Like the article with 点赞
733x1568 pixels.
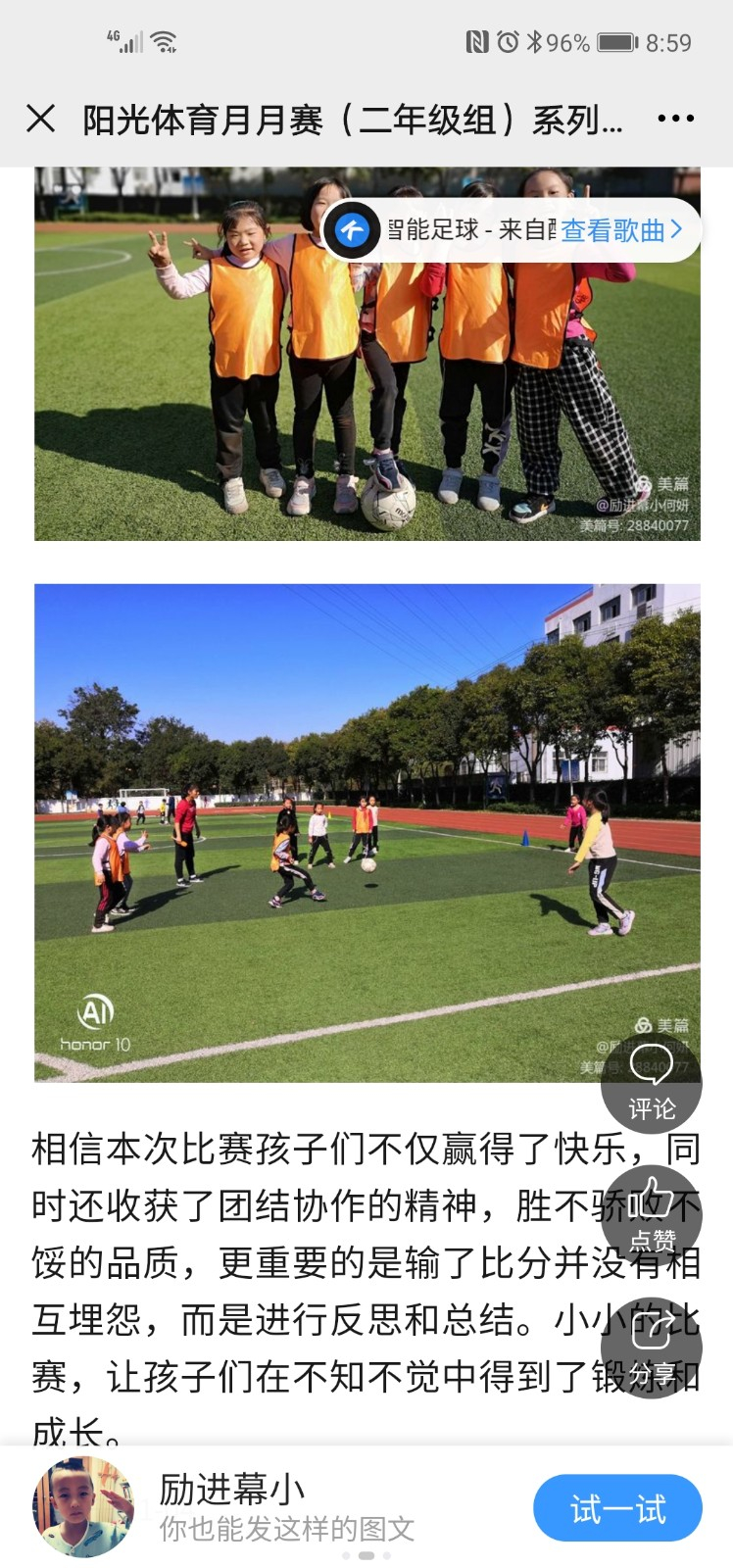(652, 1215)
